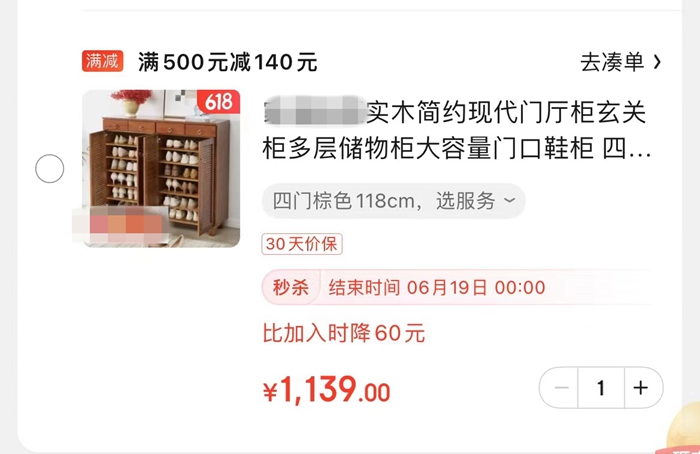This screenshot has height=454, width=700.
Task: Select the shoe cabinet item checkbox
Action: tap(50, 169)
